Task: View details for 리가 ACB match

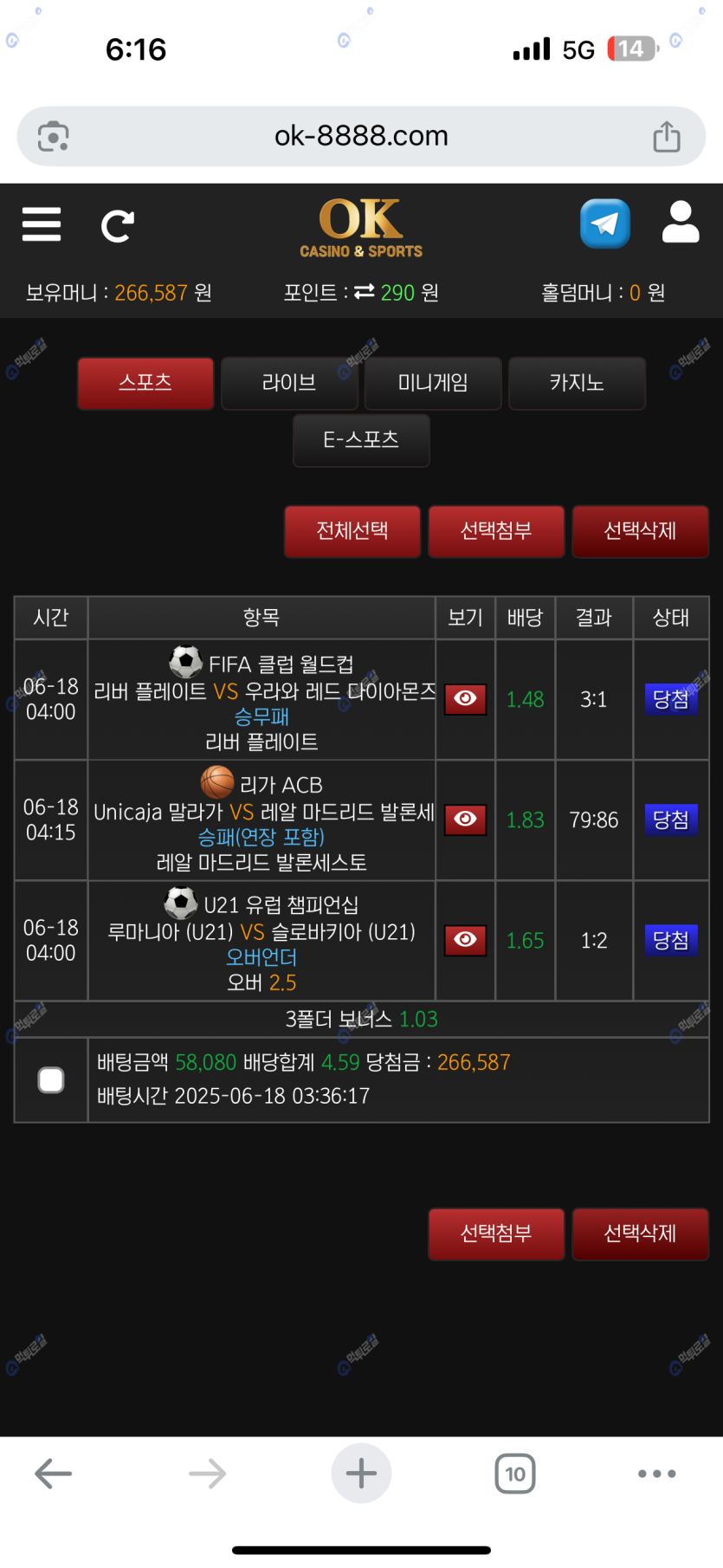Action: 465,820
